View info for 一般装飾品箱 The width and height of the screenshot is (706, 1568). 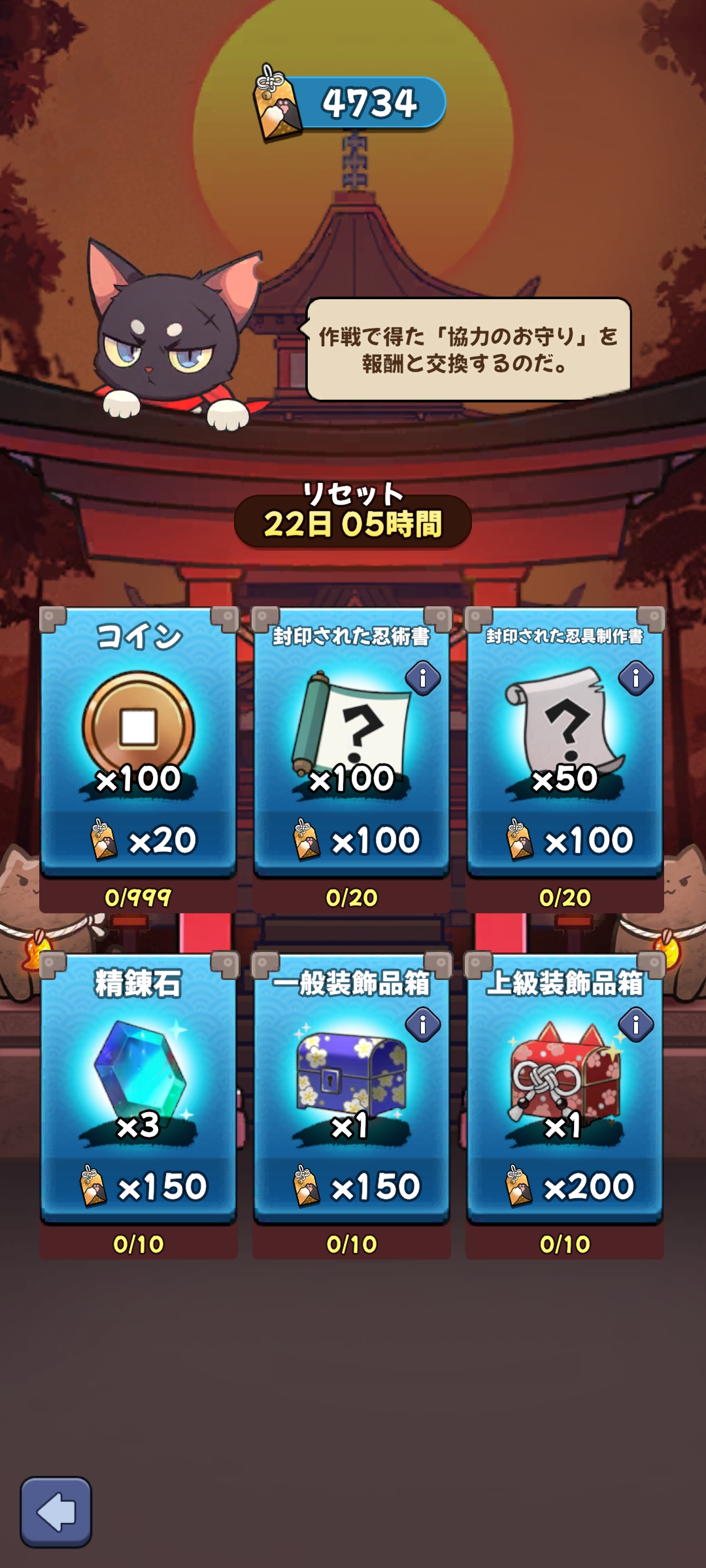pos(423,1024)
